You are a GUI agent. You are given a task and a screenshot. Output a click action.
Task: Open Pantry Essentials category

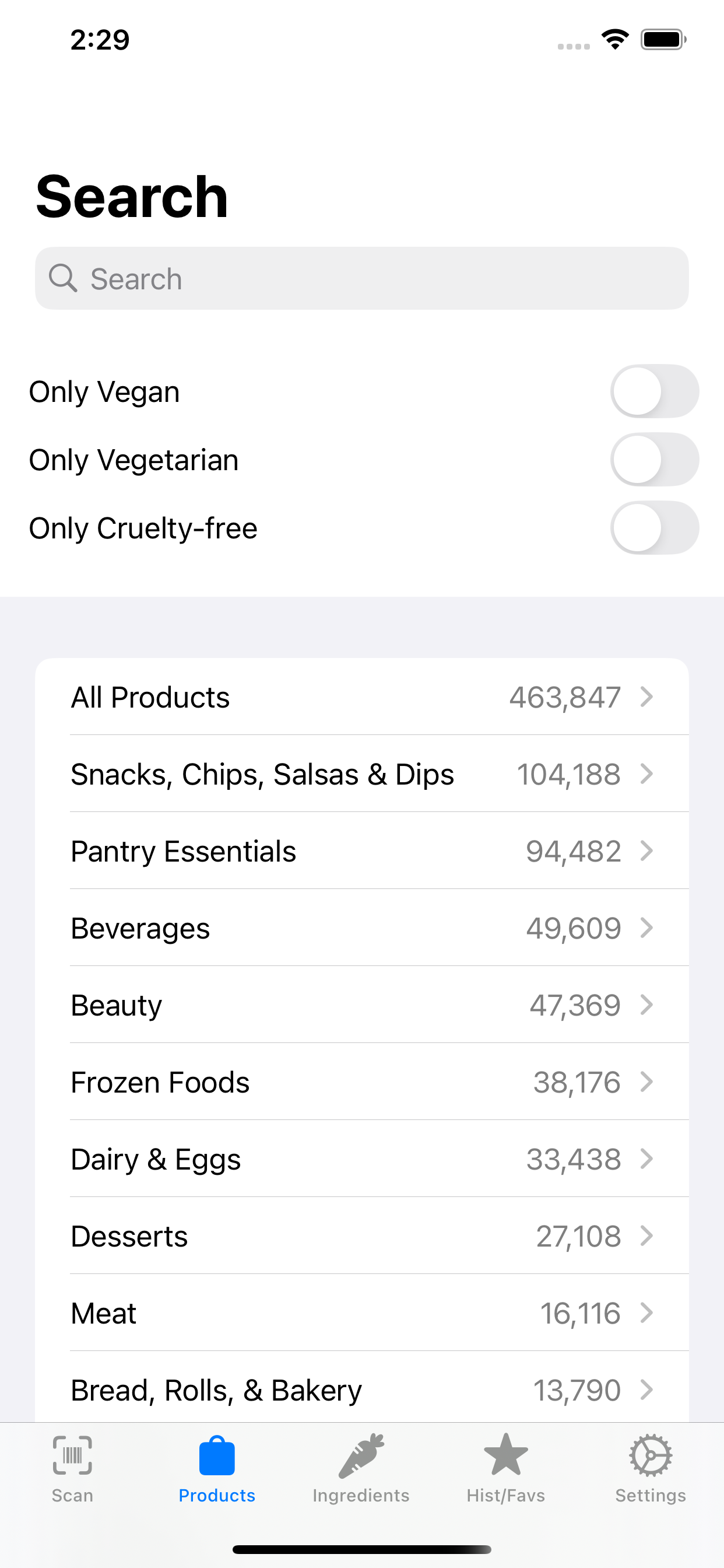[361, 851]
